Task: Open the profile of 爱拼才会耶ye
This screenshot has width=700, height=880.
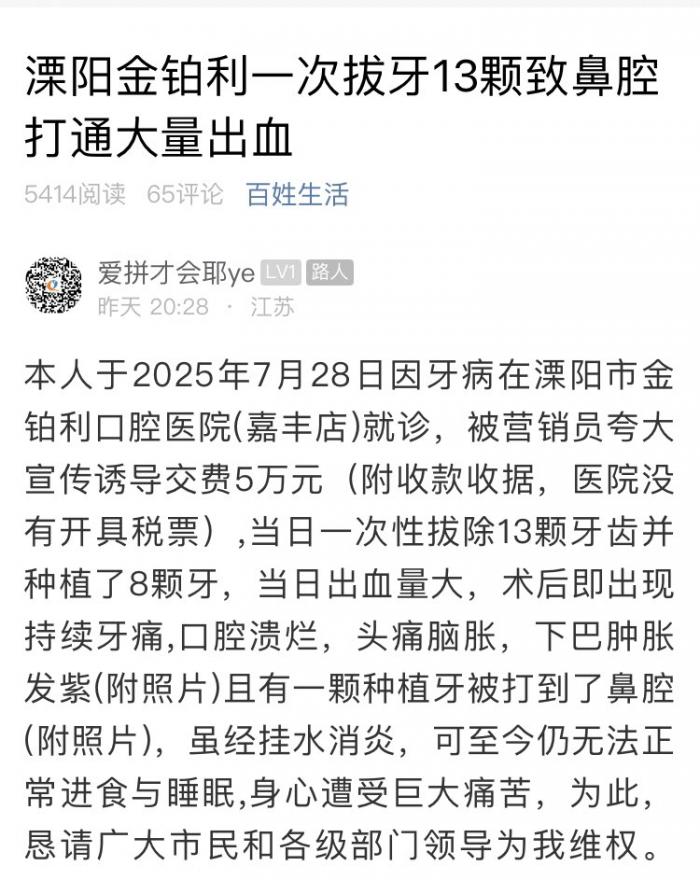Action: pos(176,272)
